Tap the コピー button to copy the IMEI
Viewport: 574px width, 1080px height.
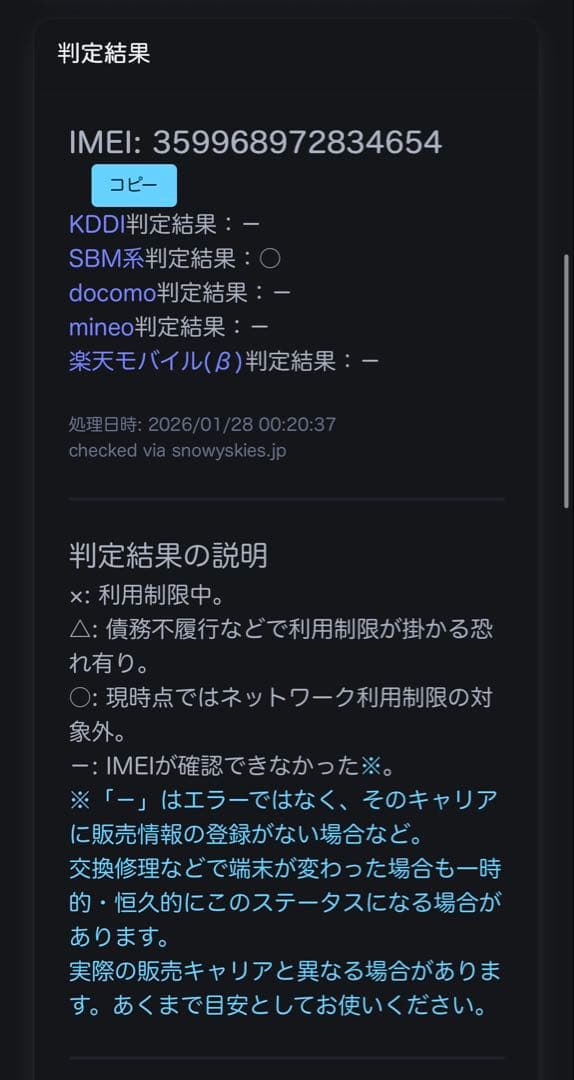coord(134,185)
